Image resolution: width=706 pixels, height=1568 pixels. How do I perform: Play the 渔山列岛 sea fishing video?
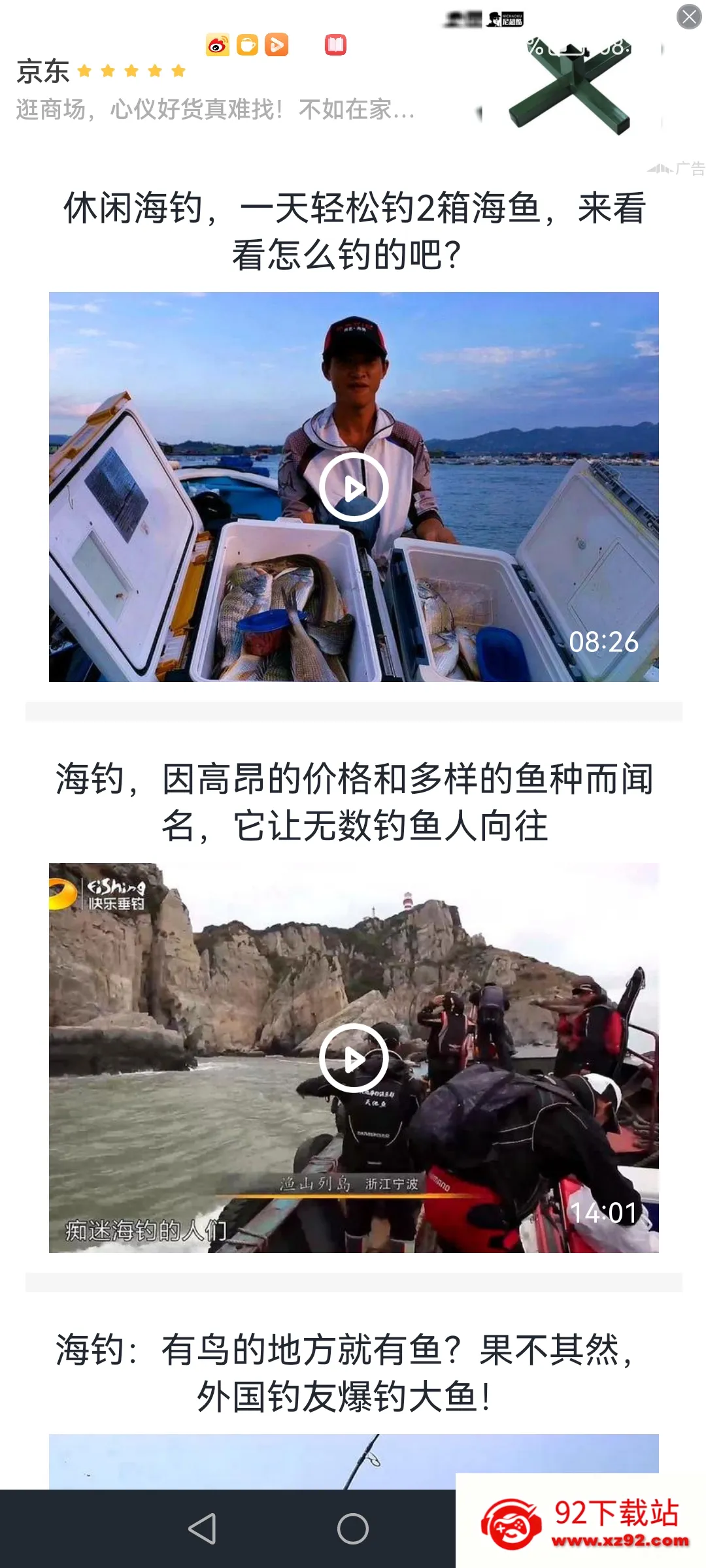coord(354,1058)
